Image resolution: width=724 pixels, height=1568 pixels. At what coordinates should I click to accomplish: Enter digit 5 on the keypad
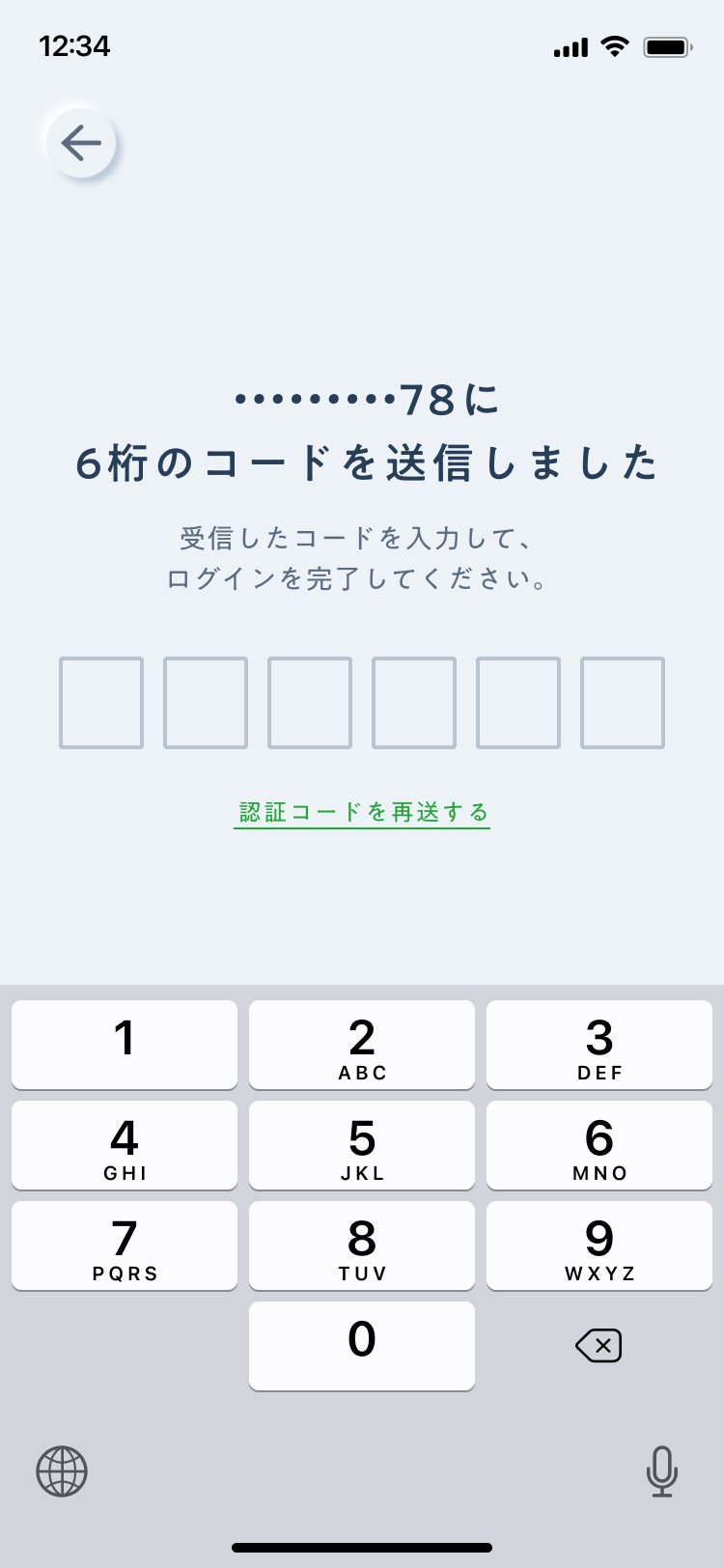[362, 1145]
